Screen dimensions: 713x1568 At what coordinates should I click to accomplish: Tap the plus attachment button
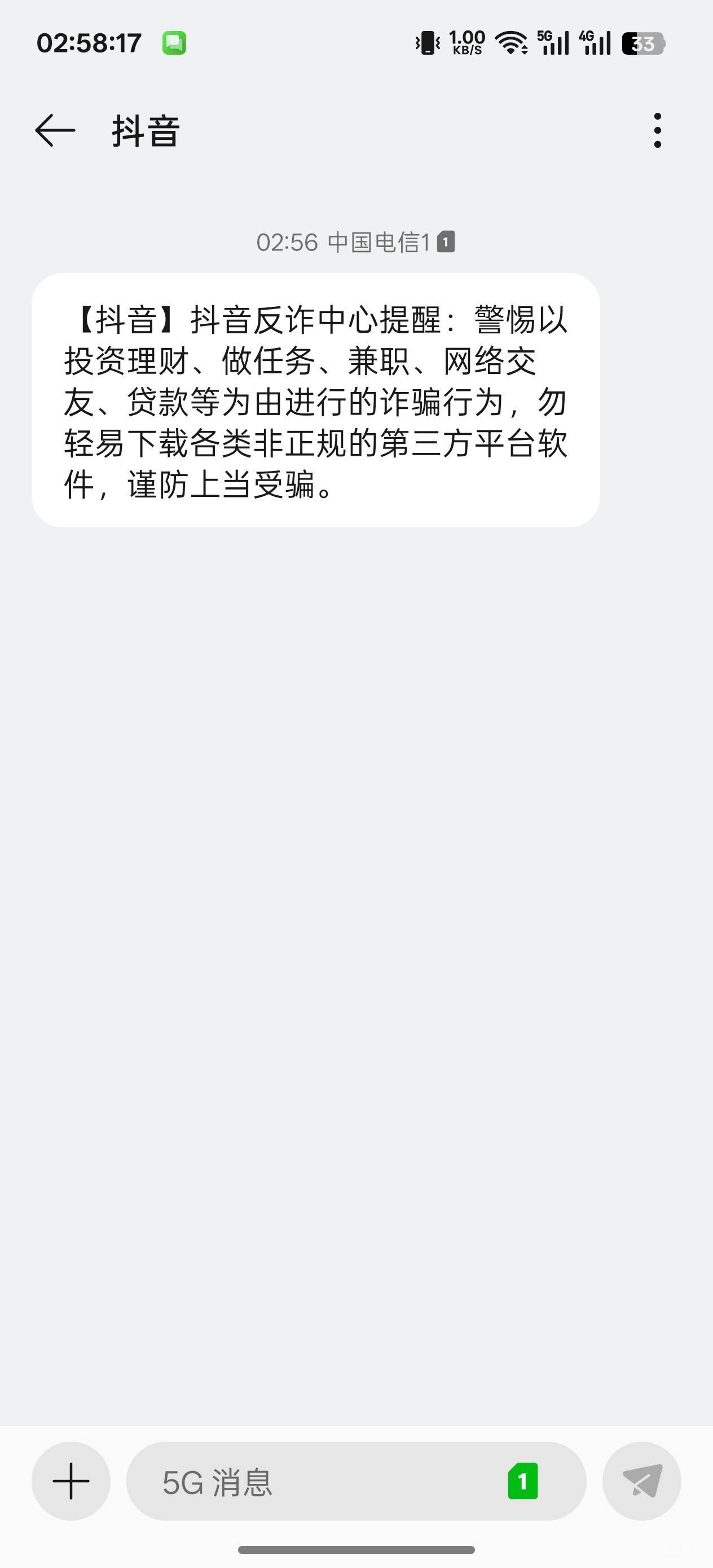pyautogui.click(x=71, y=1481)
